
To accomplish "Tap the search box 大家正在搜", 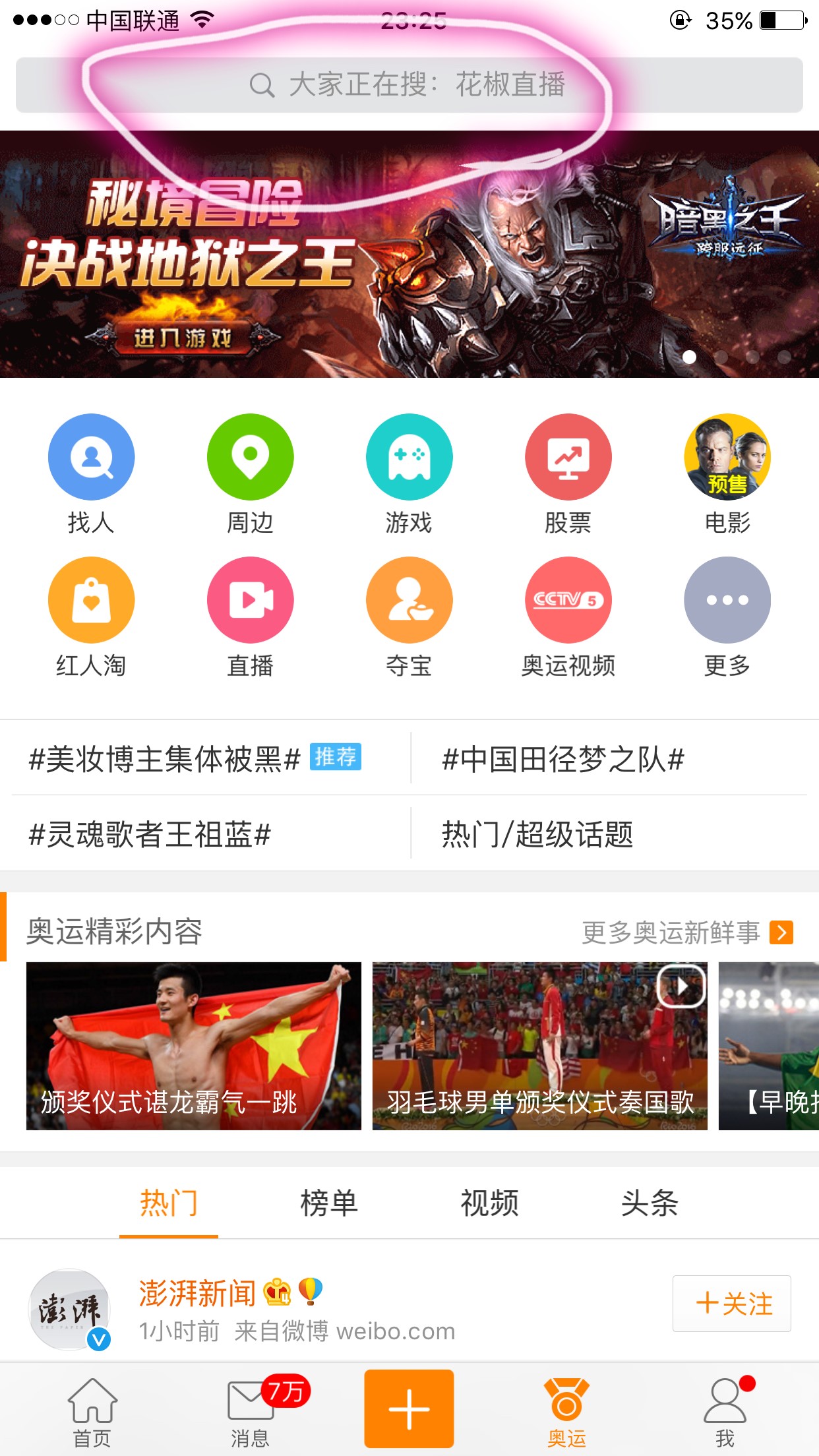I will pyautogui.click(x=409, y=85).
